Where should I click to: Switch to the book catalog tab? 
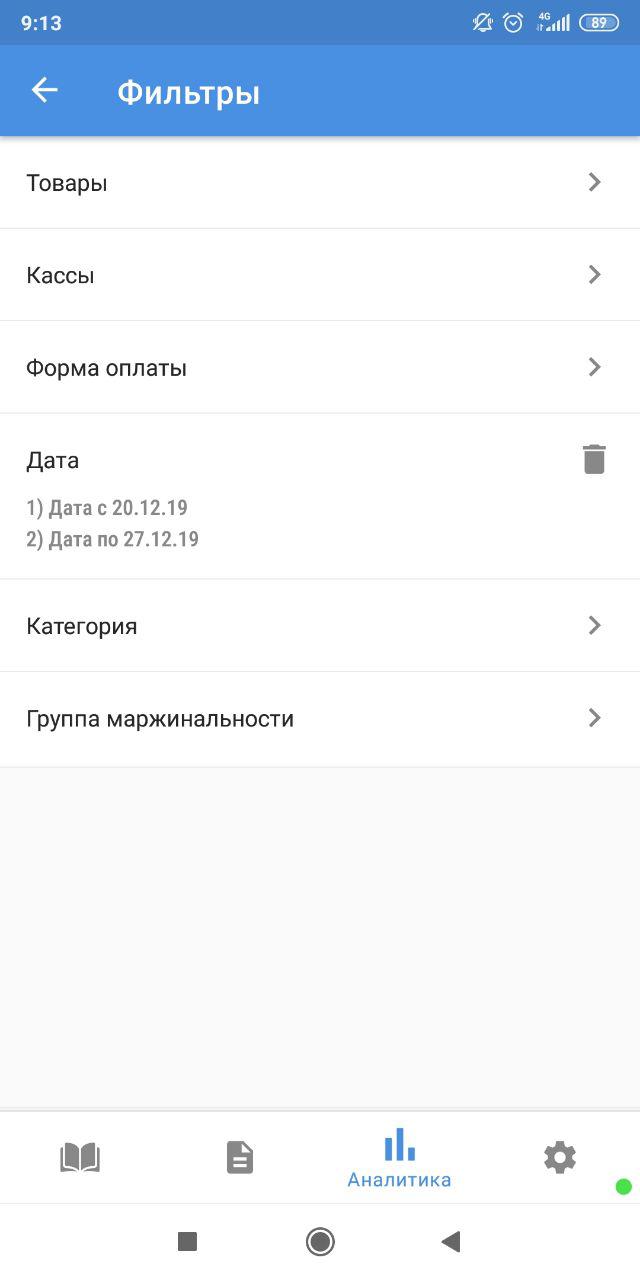click(80, 1158)
